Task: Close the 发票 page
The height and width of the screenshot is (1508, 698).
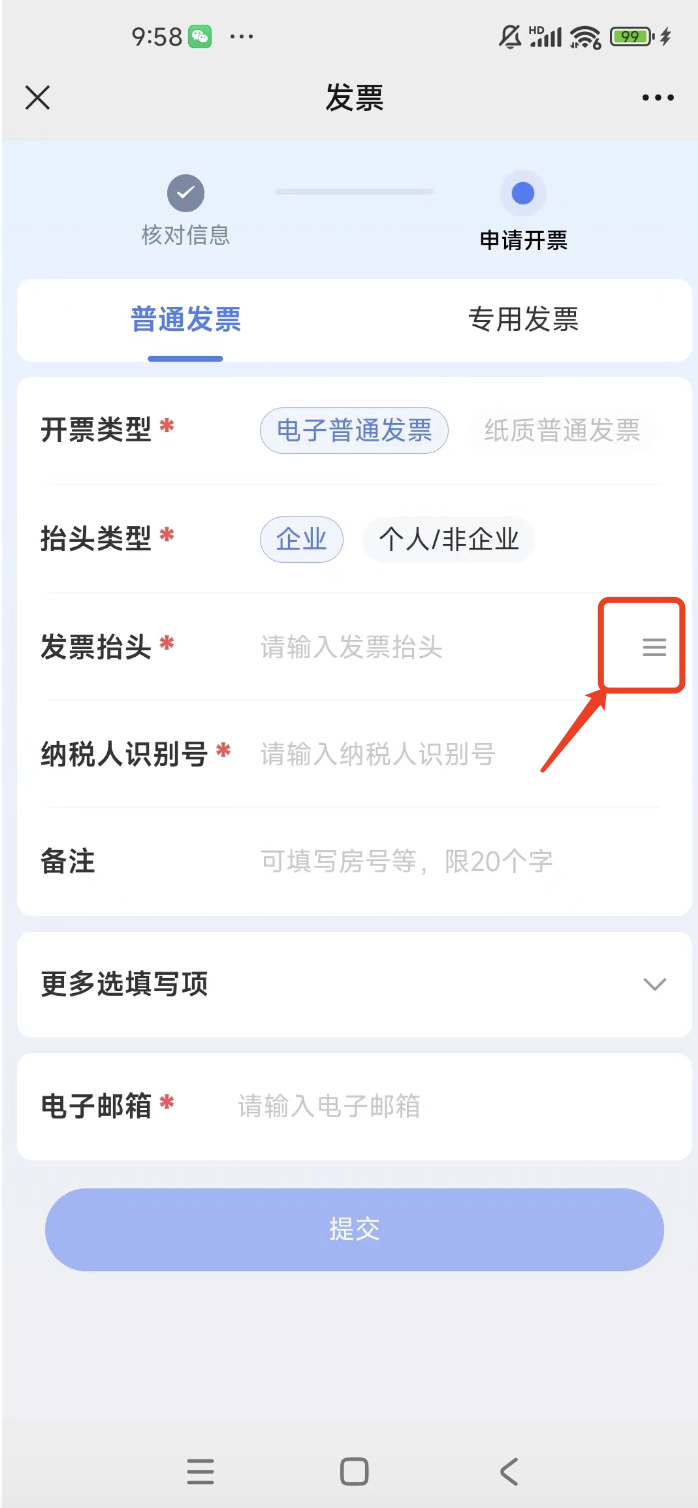Action: pyautogui.click(x=38, y=97)
